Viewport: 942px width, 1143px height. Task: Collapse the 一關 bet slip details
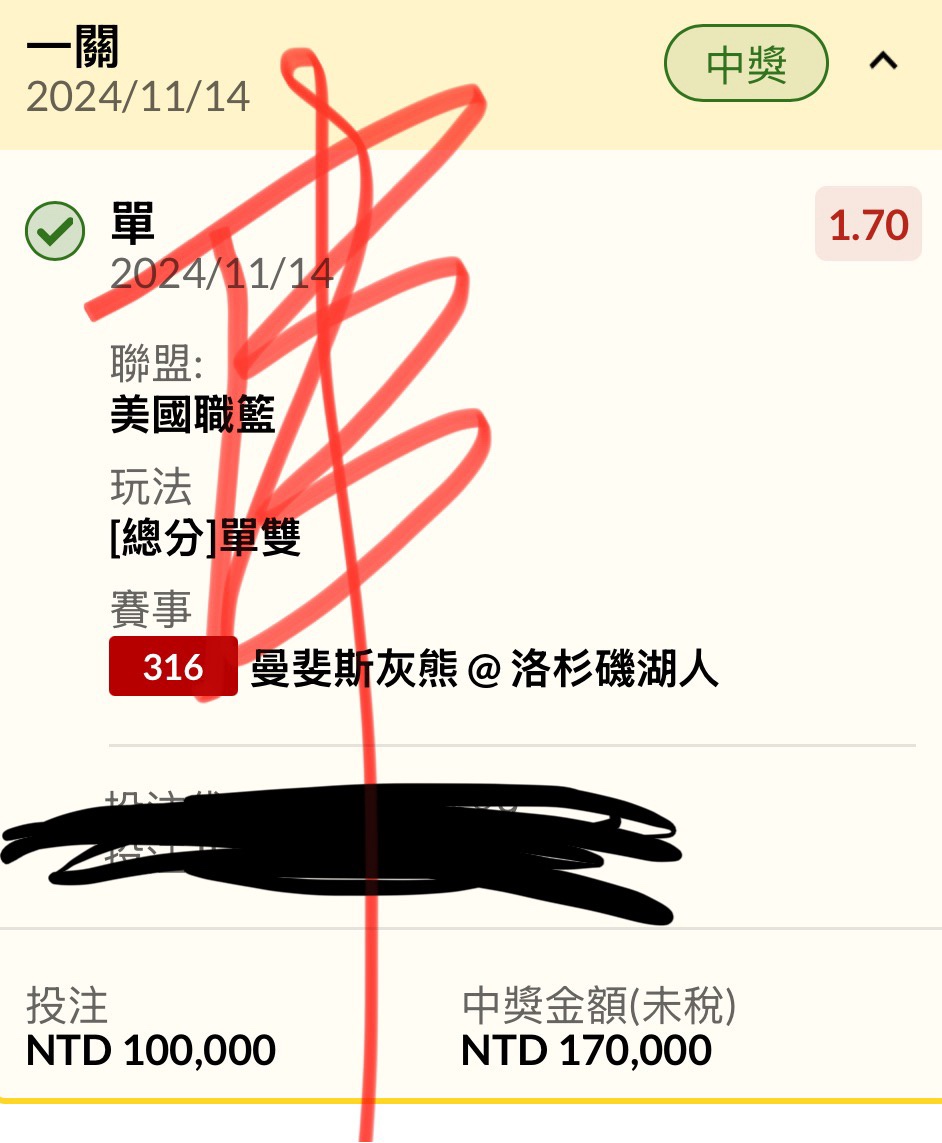tap(883, 62)
